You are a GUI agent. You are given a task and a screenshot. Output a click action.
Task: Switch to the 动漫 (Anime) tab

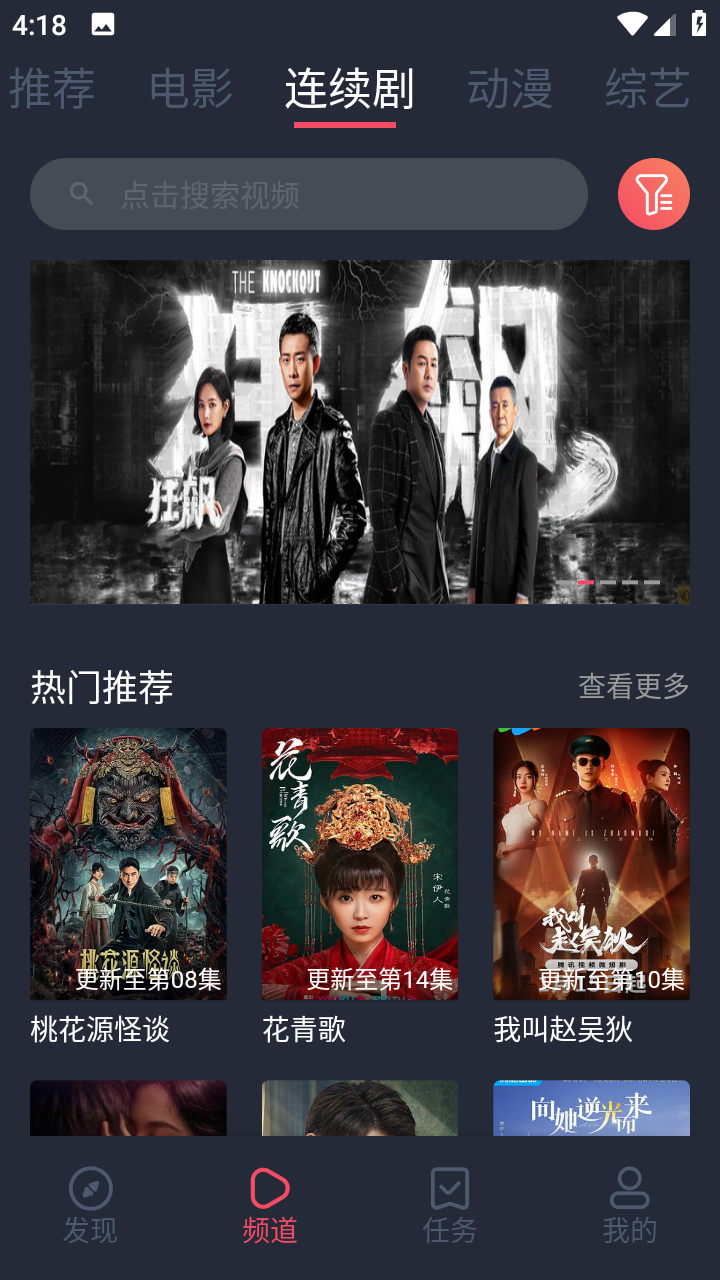[510, 90]
